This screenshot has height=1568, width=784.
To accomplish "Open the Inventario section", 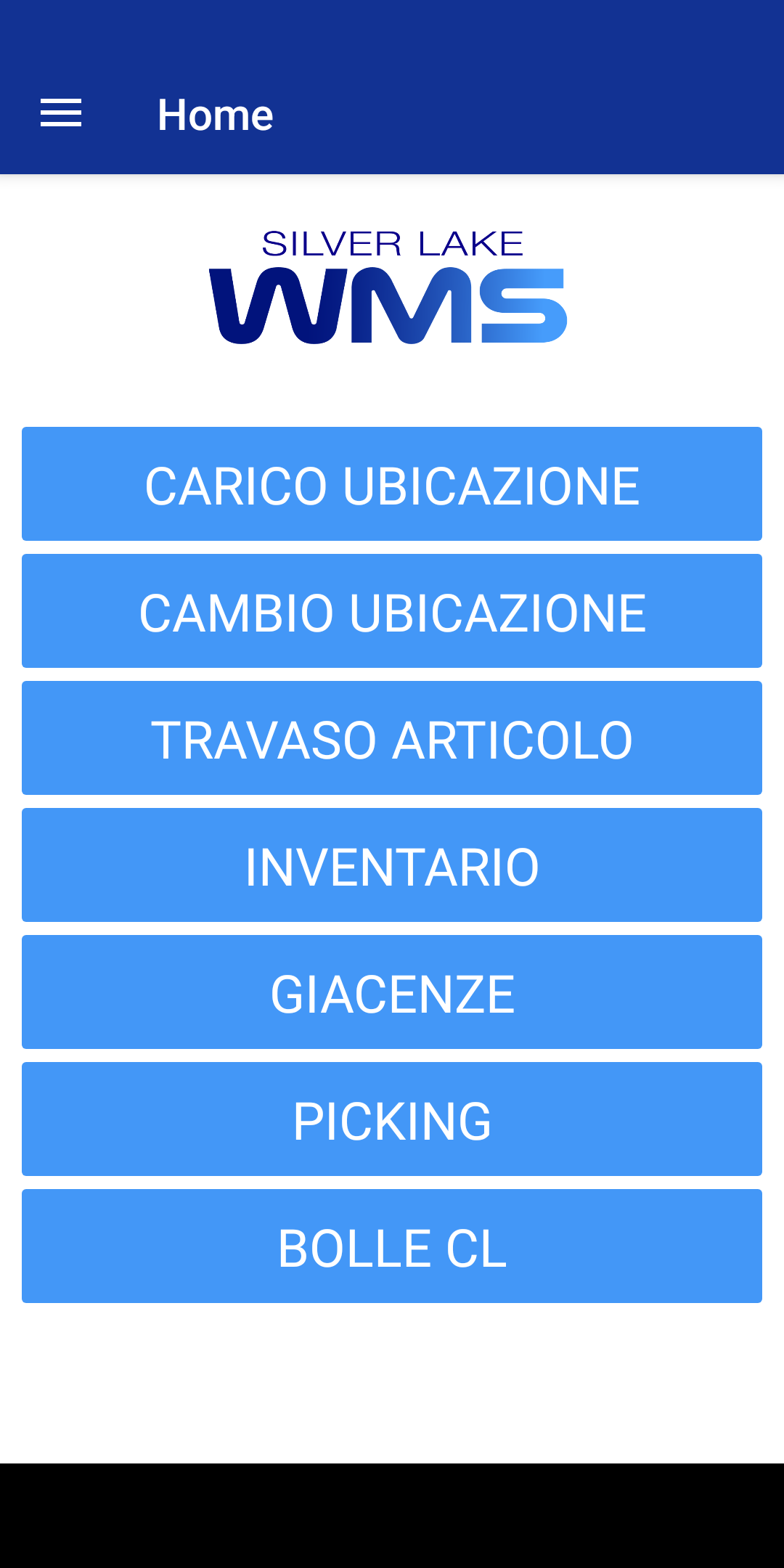I will tap(392, 865).
